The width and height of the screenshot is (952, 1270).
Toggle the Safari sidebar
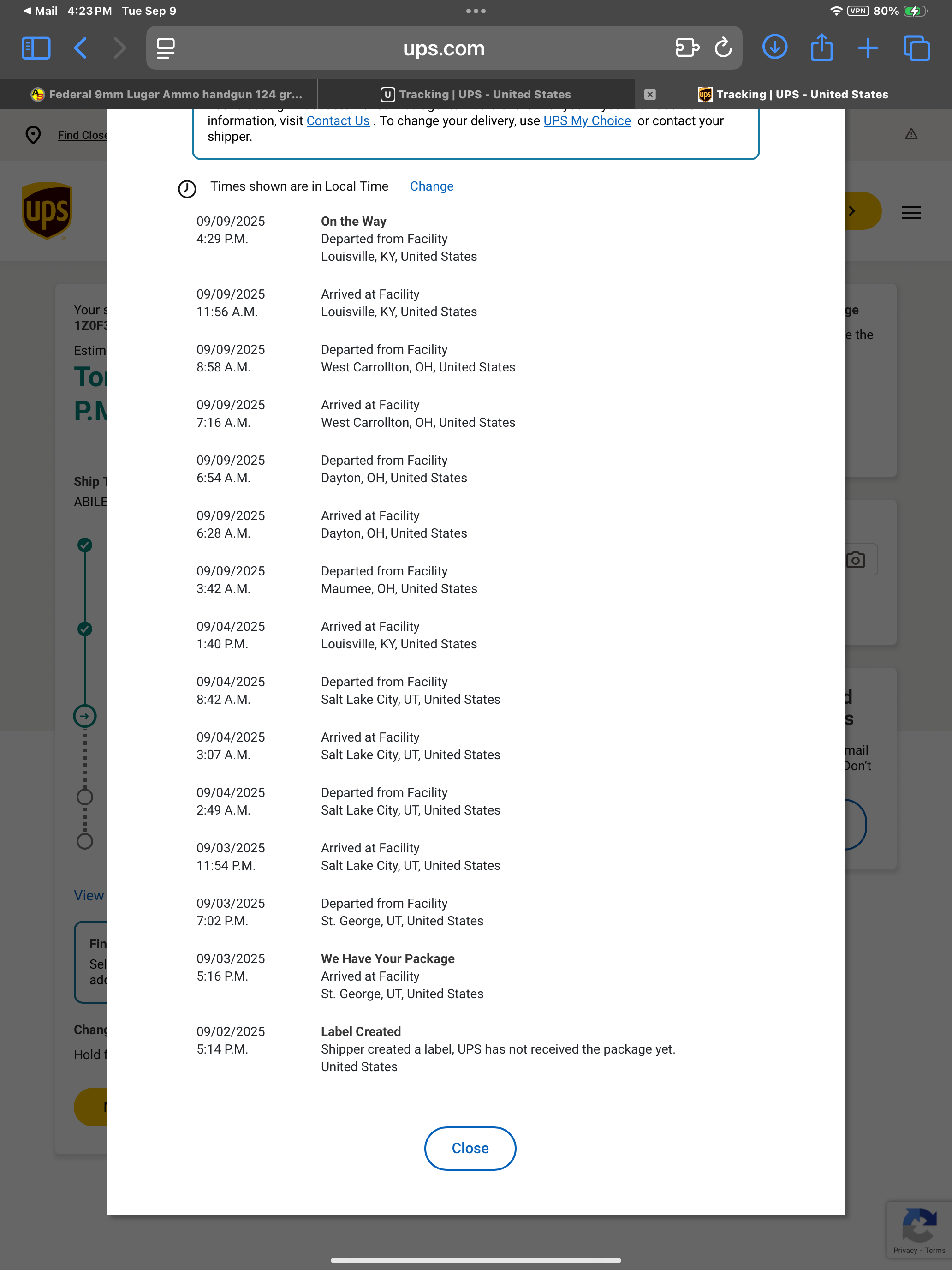[x=36, y=48]
